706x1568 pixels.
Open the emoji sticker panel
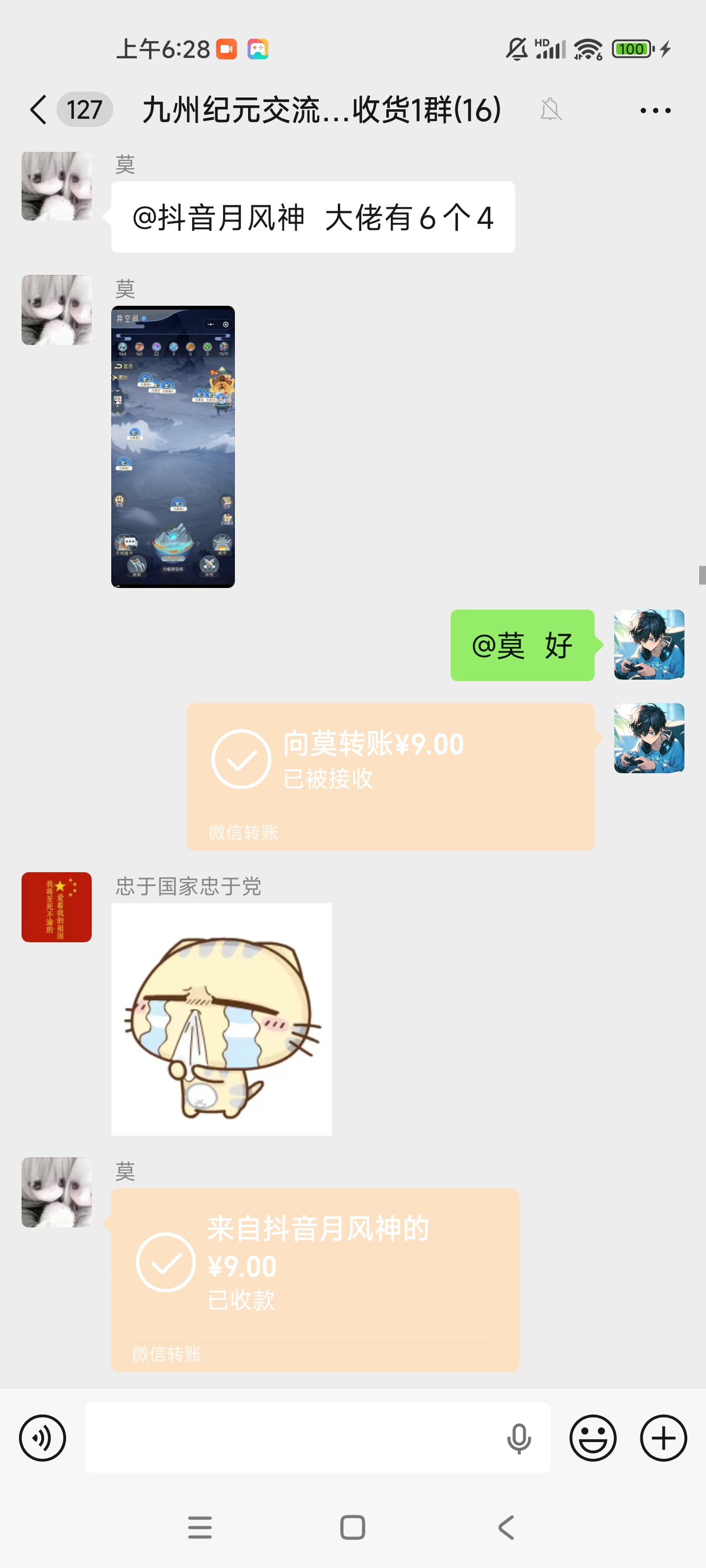tap(592, 1437)
